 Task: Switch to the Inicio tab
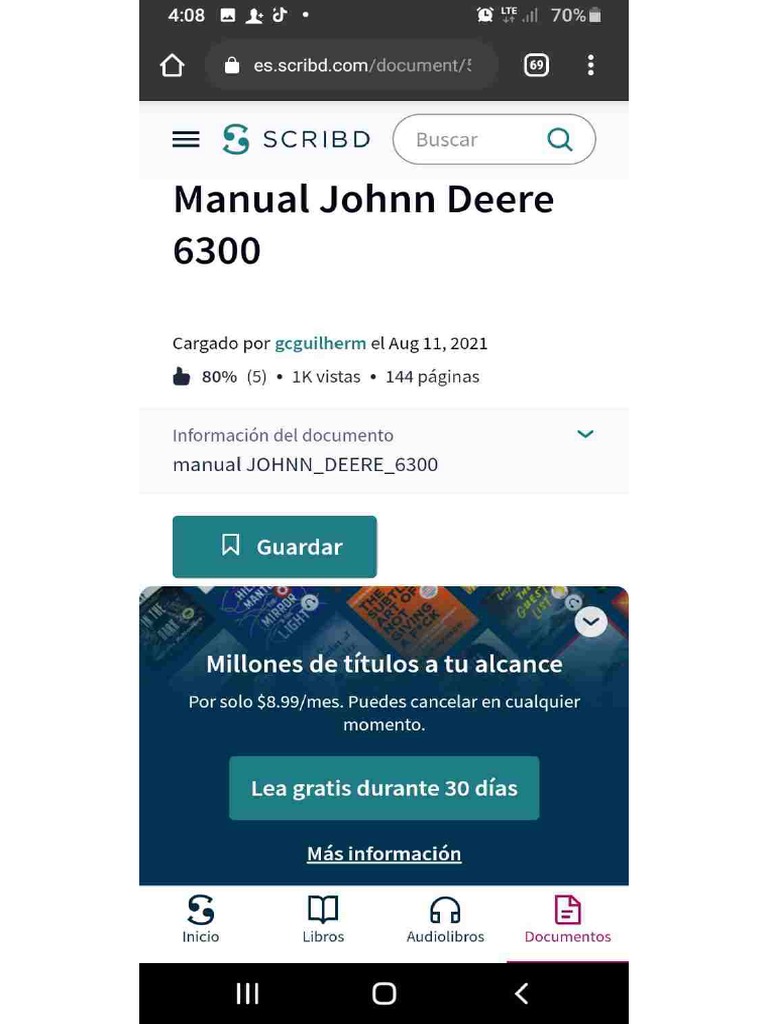coord(200,920)
